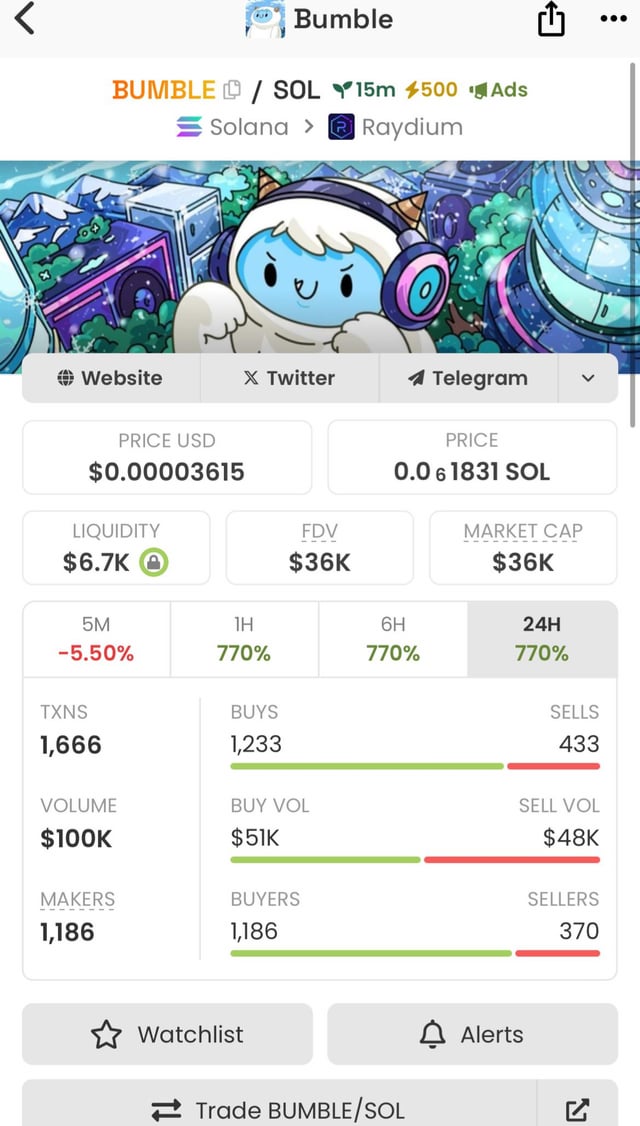Set up price Alerts
Screen dimensions: 640x1126
tap(472, 1034)
